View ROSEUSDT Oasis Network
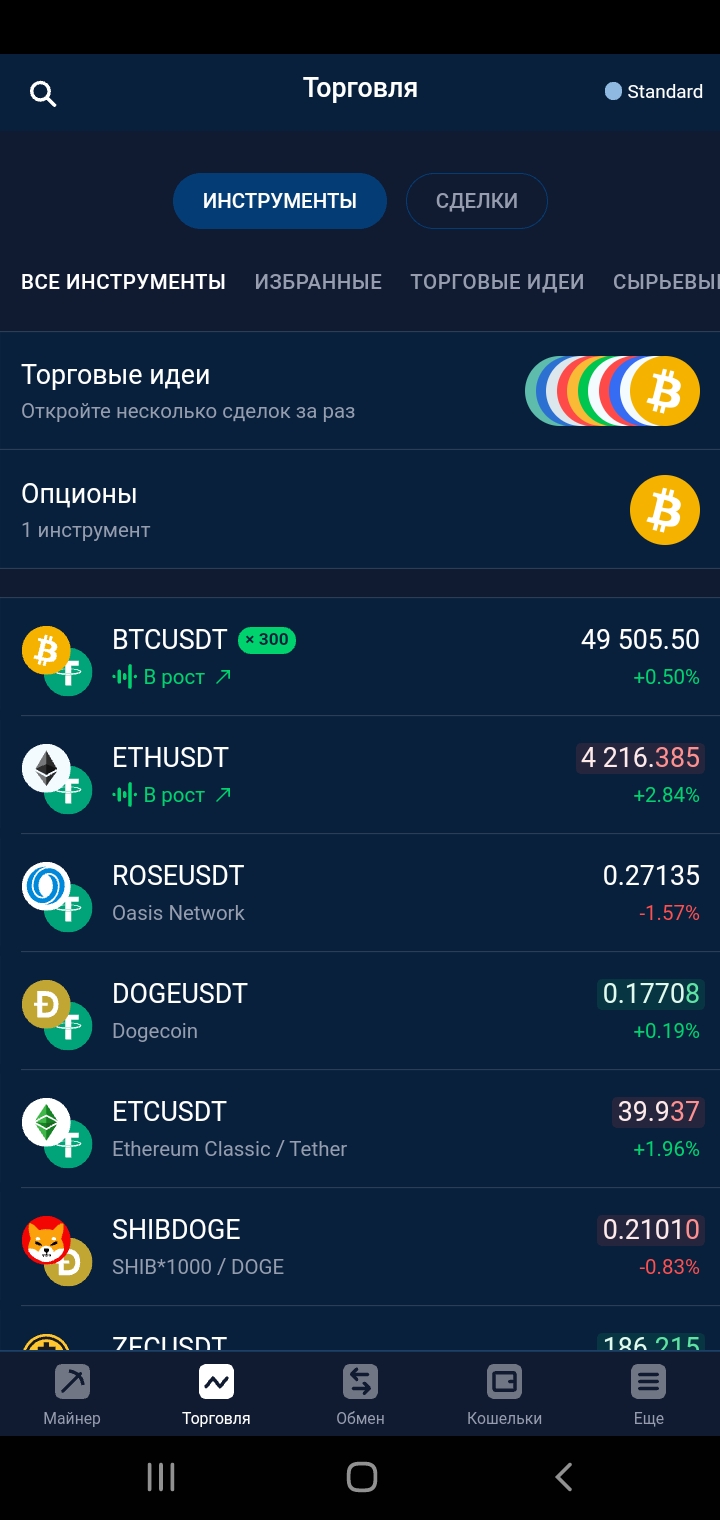Viewport: 720px width, 1520px height. 360,893
